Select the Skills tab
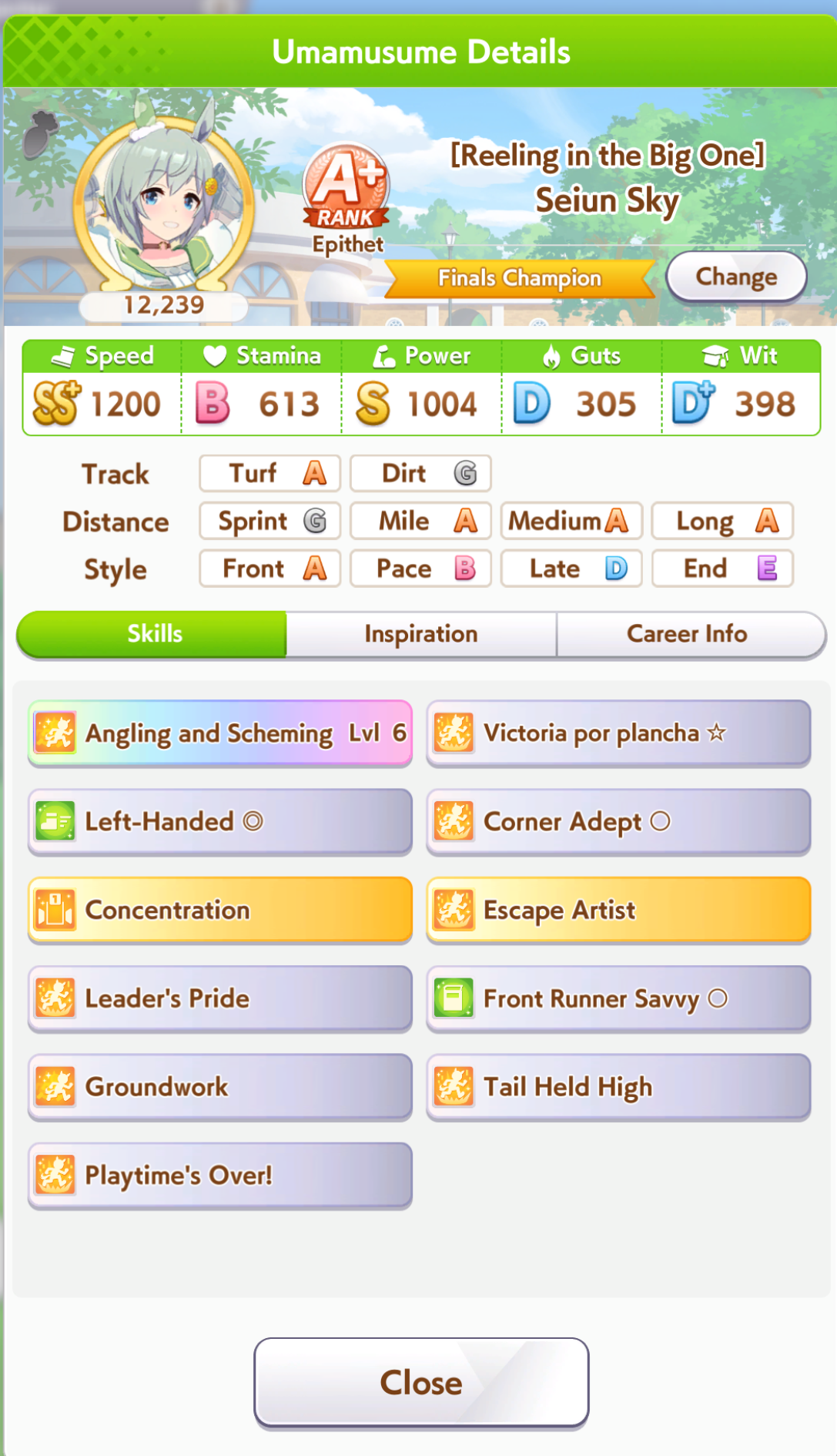This screenshot has height=1456, width=837. pyautogui.click(x=152, y=634)
